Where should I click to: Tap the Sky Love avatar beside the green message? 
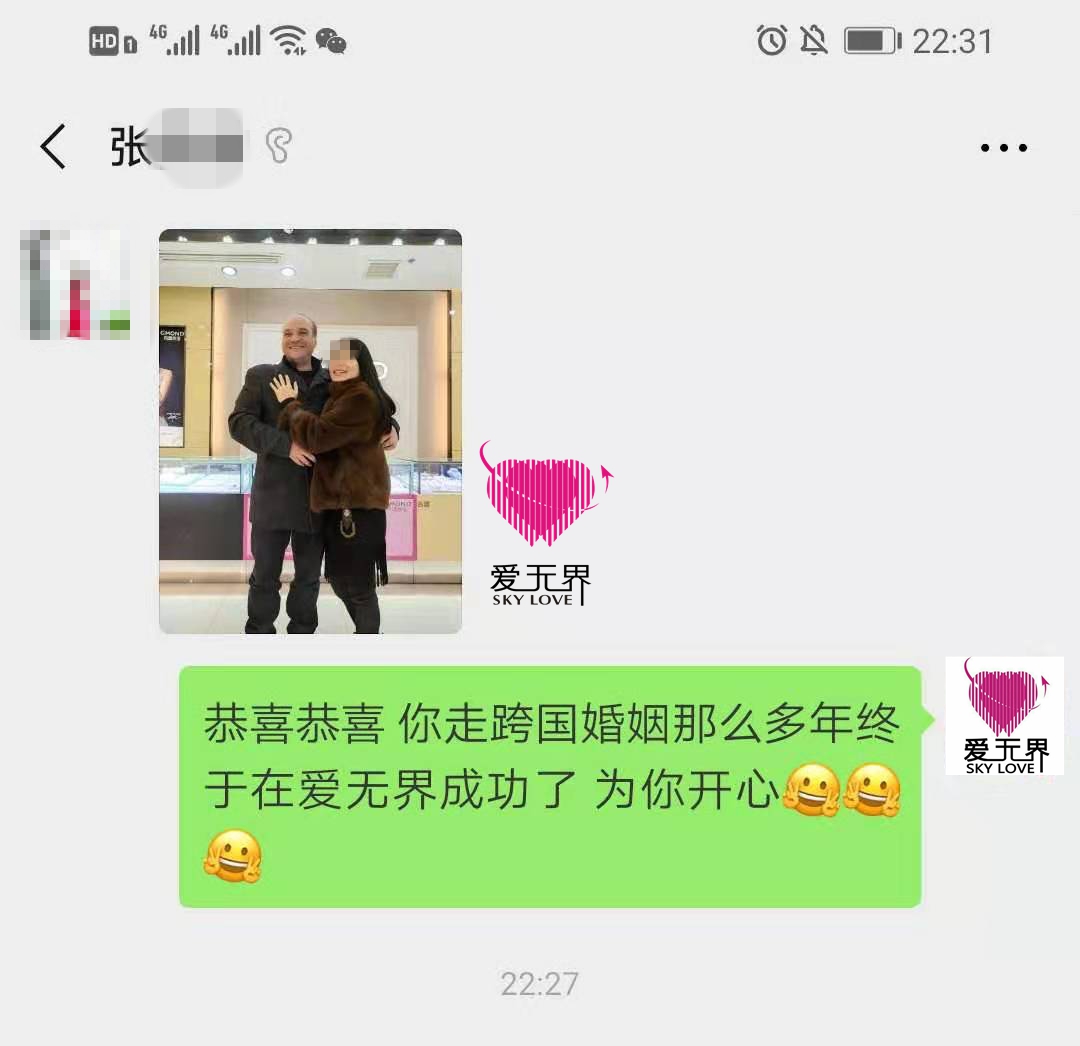1004,716
